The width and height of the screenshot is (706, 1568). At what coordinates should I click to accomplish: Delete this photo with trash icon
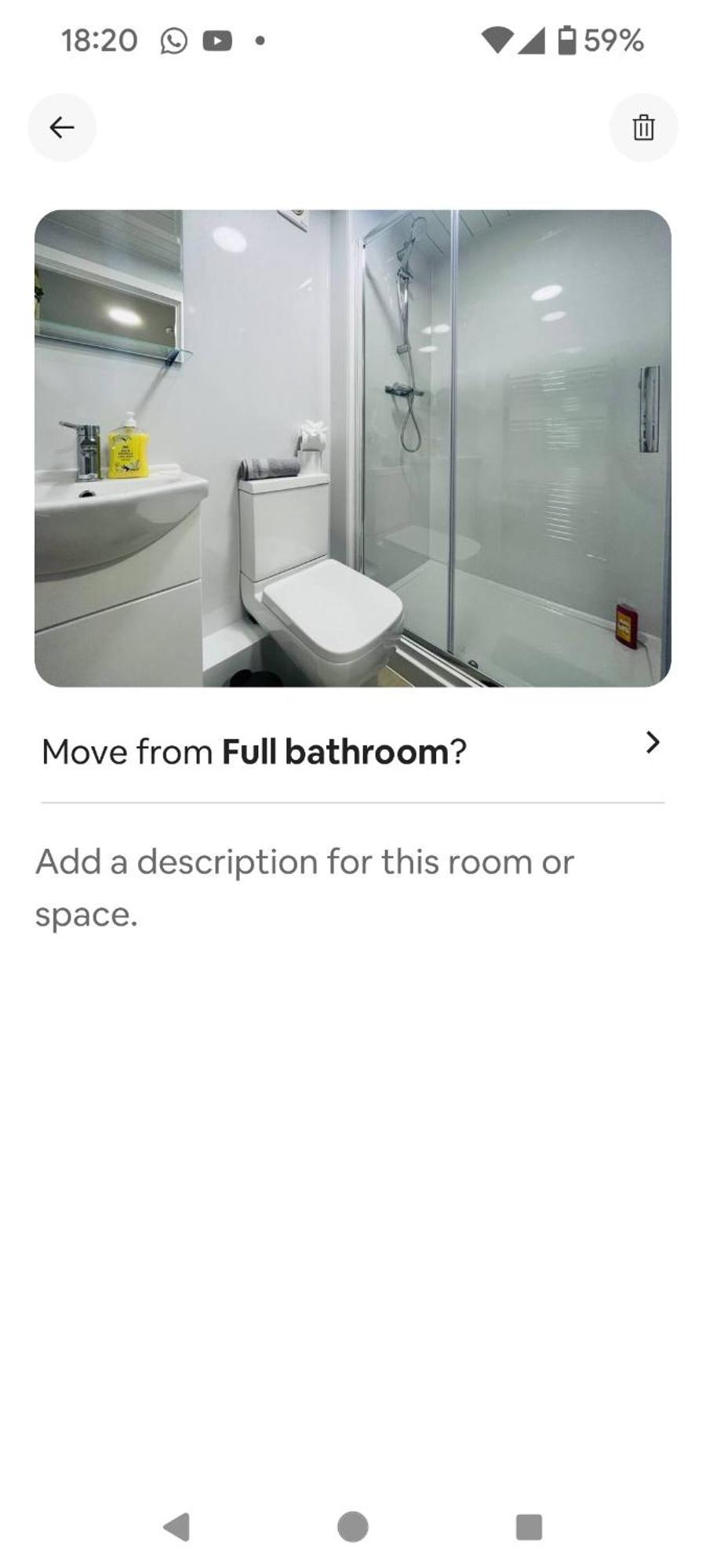click(x=643, y=127)
